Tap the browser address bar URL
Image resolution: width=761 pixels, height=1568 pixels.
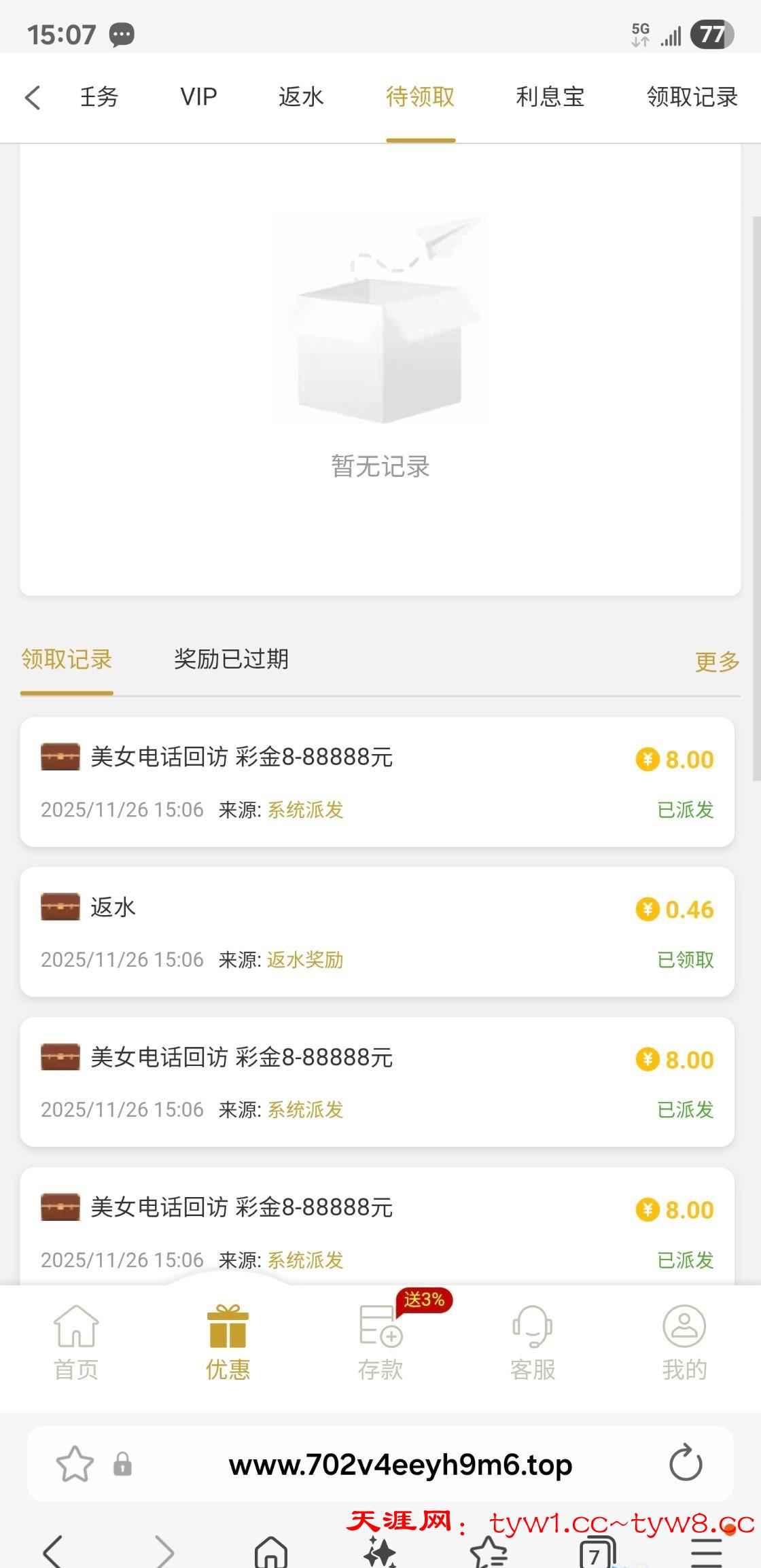point(400,1465)
